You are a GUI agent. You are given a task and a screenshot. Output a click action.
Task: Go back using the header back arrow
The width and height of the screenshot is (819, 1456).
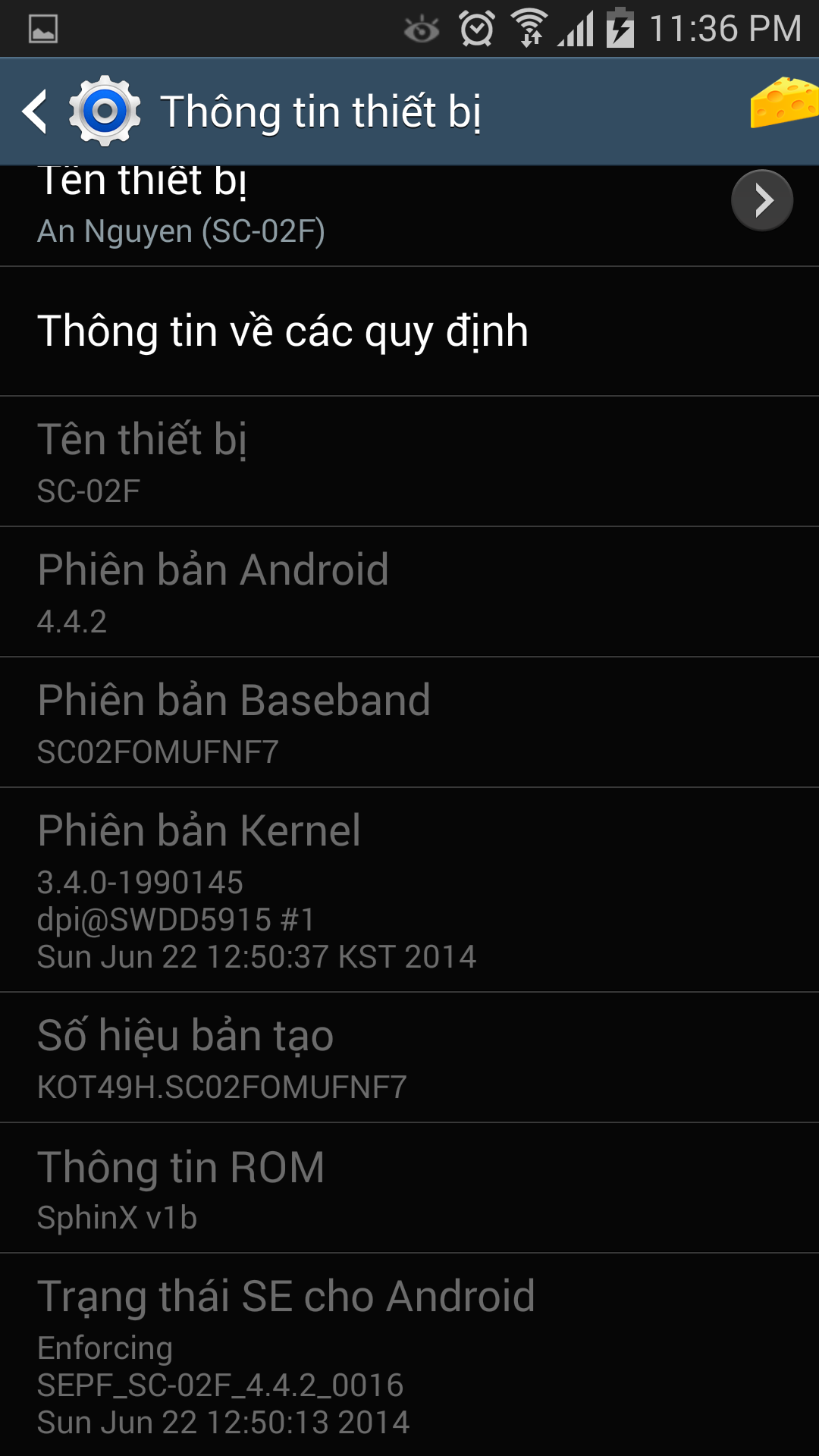click(35, 111)
